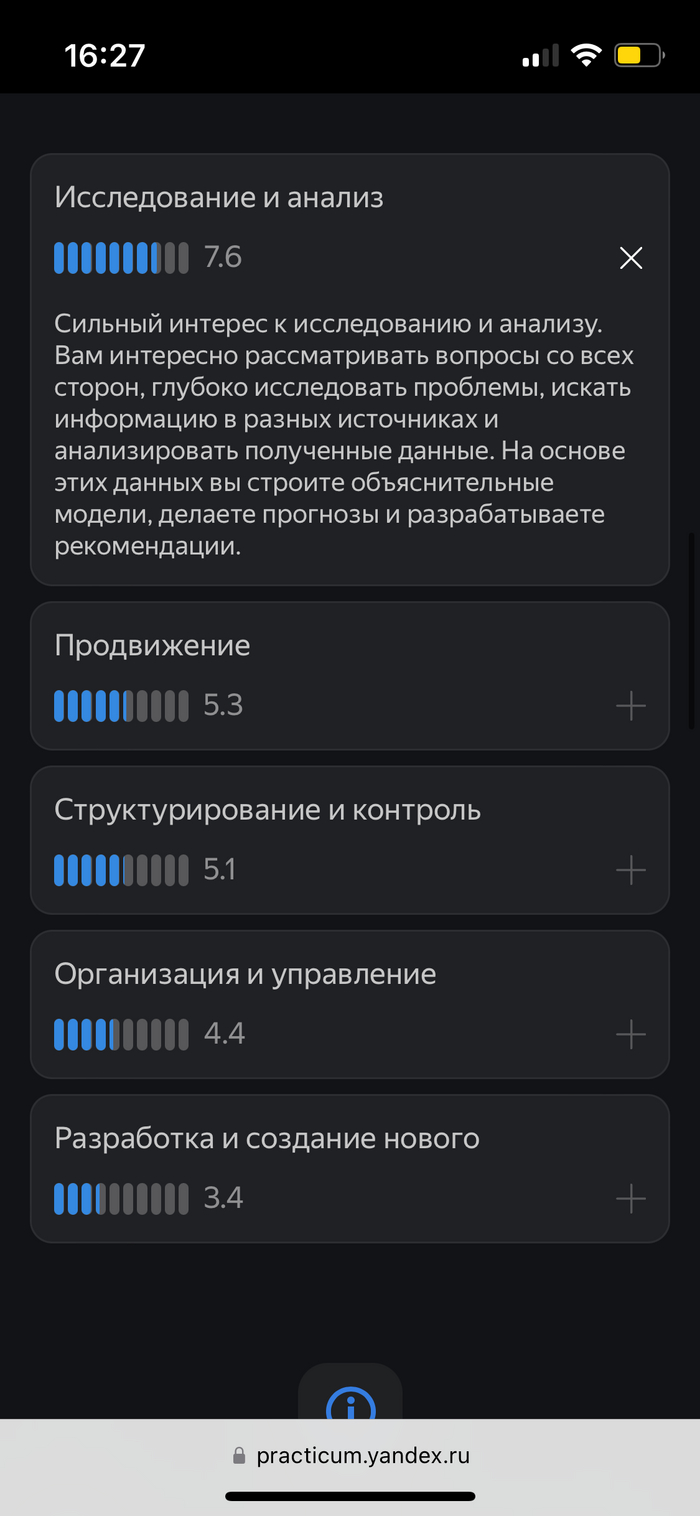Screen dimensions: 700x1516
Task: Tap the practicum.yandex.ru address bar
Action: coord(350,1455)
